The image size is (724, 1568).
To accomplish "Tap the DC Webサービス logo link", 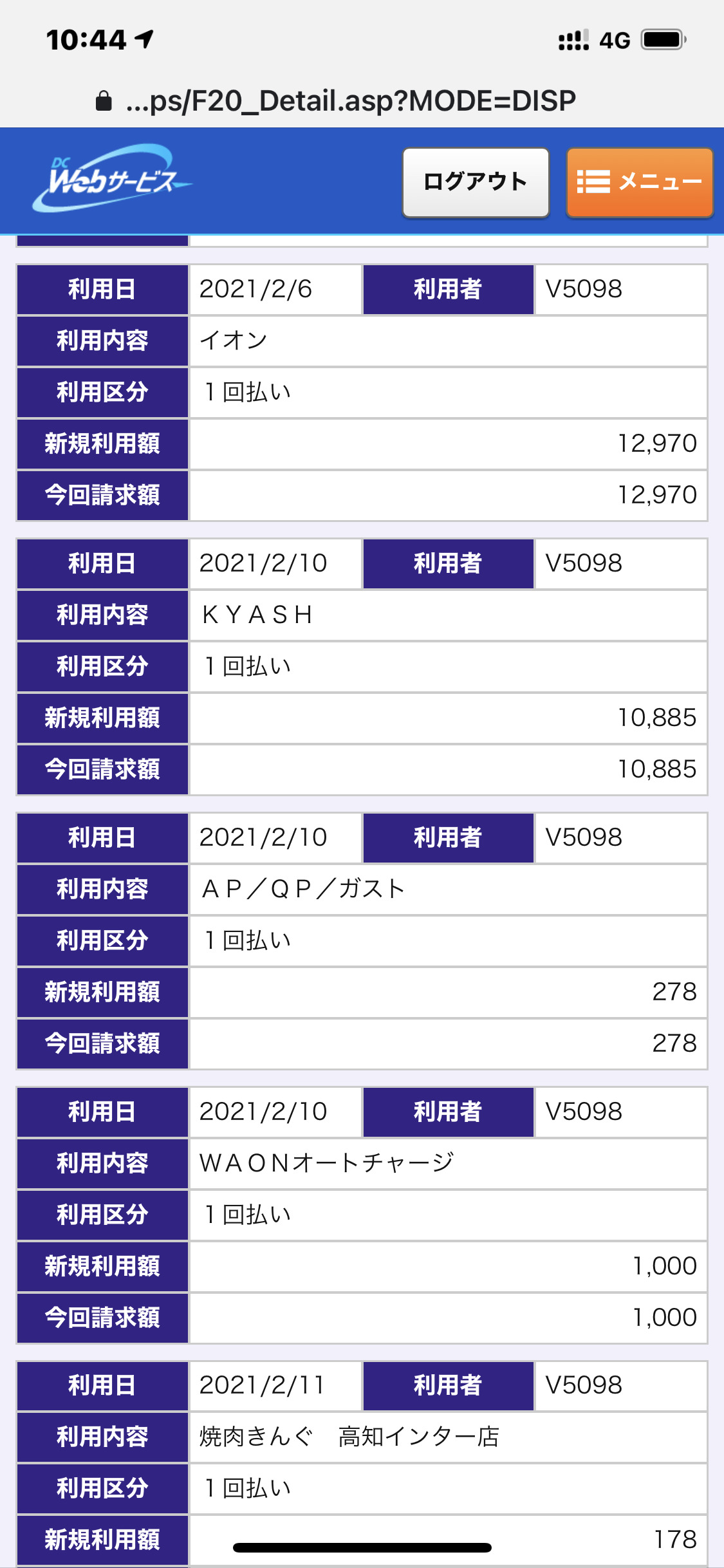I will click(111, 179).
